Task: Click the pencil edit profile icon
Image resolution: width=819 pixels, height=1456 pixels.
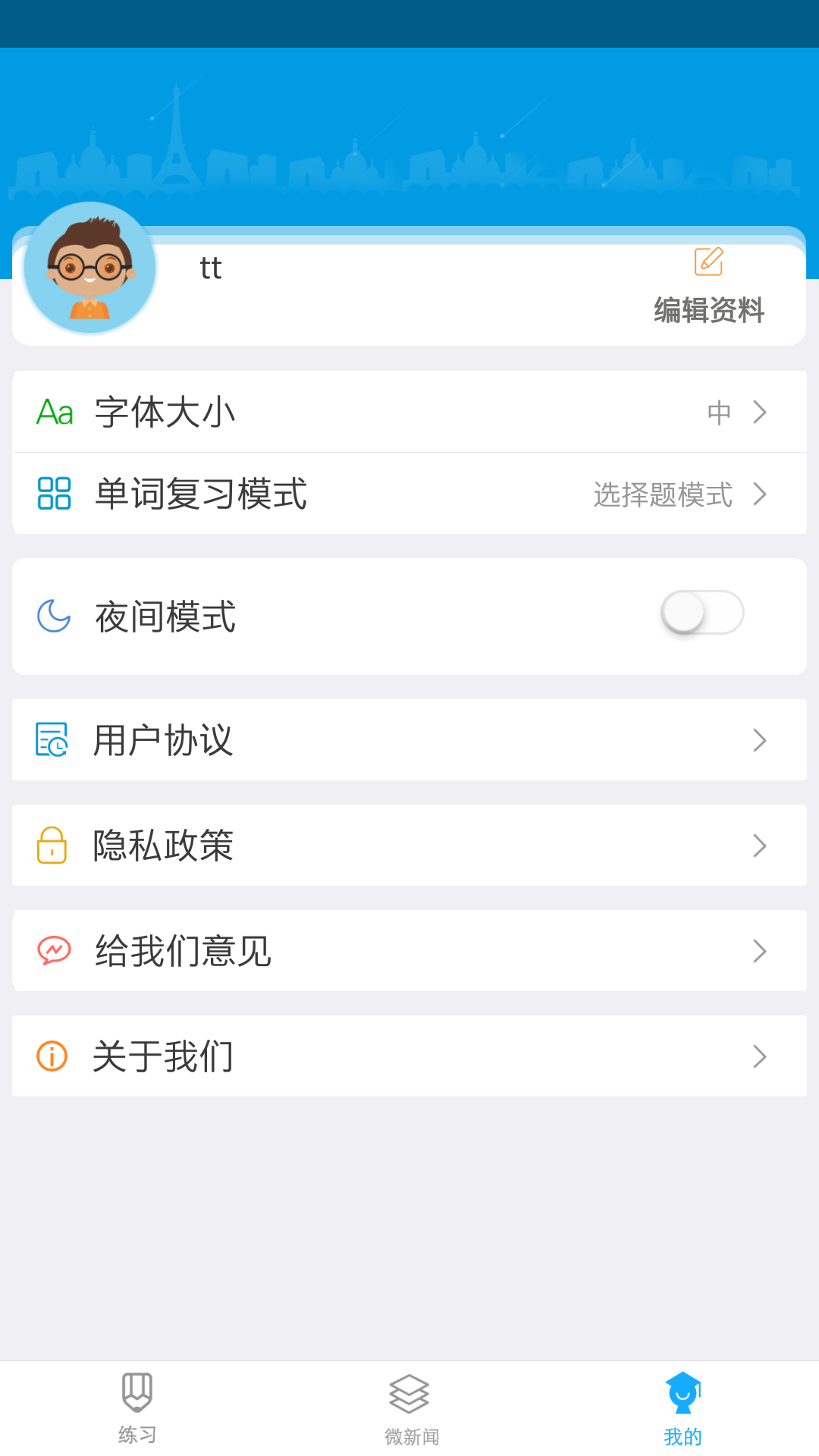Action: click(x=709, y=262)
